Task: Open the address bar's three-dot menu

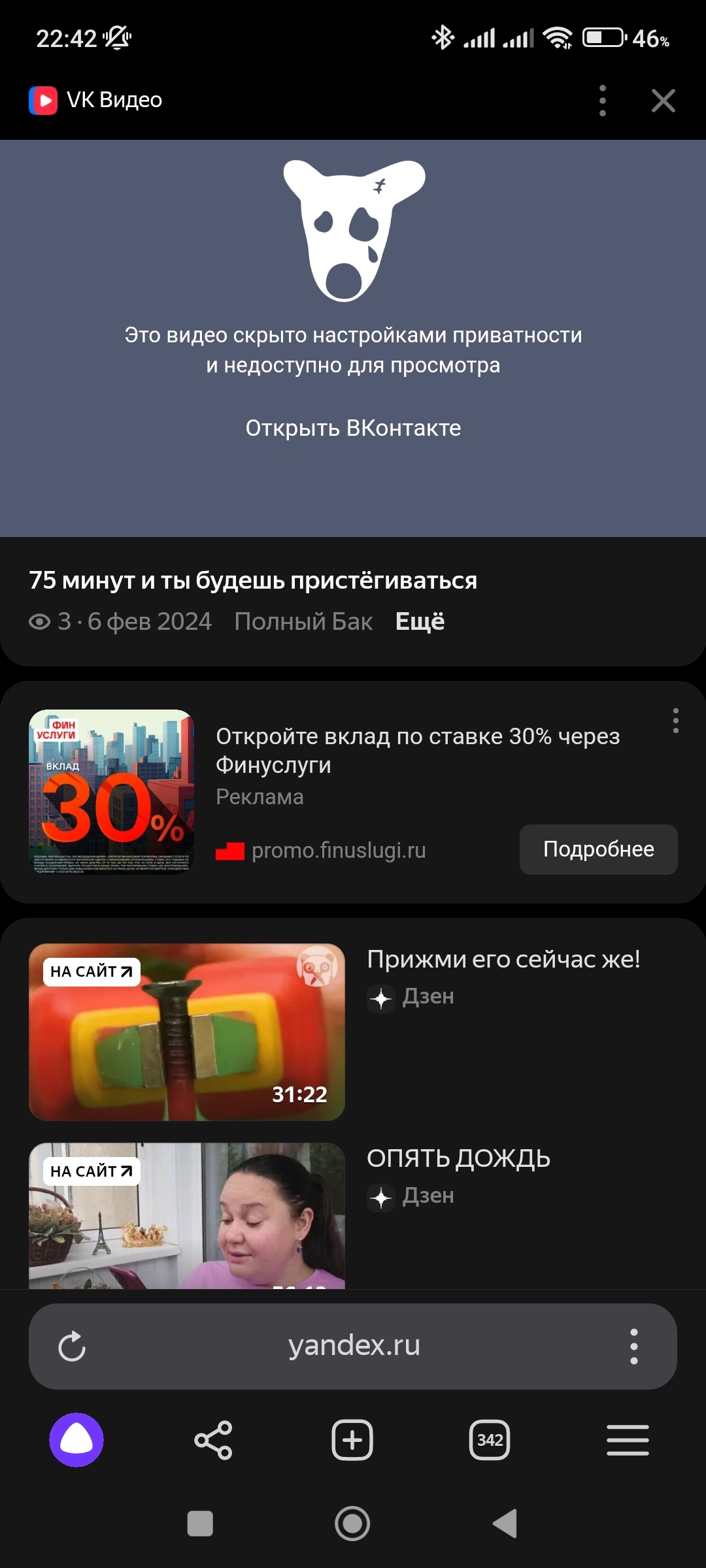Action: point(633,1347)
